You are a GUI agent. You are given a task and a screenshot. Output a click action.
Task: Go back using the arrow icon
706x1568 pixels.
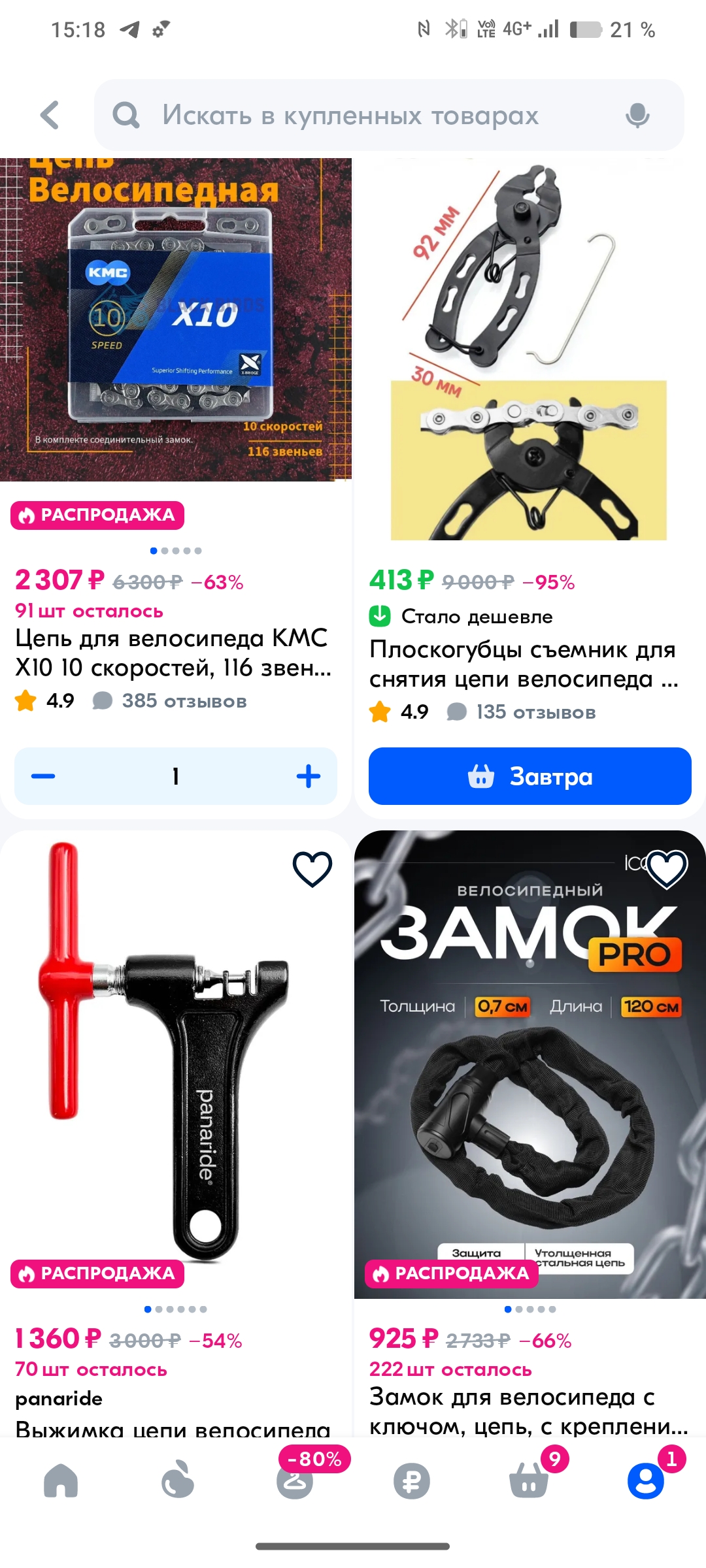click(x=50, y=116)
